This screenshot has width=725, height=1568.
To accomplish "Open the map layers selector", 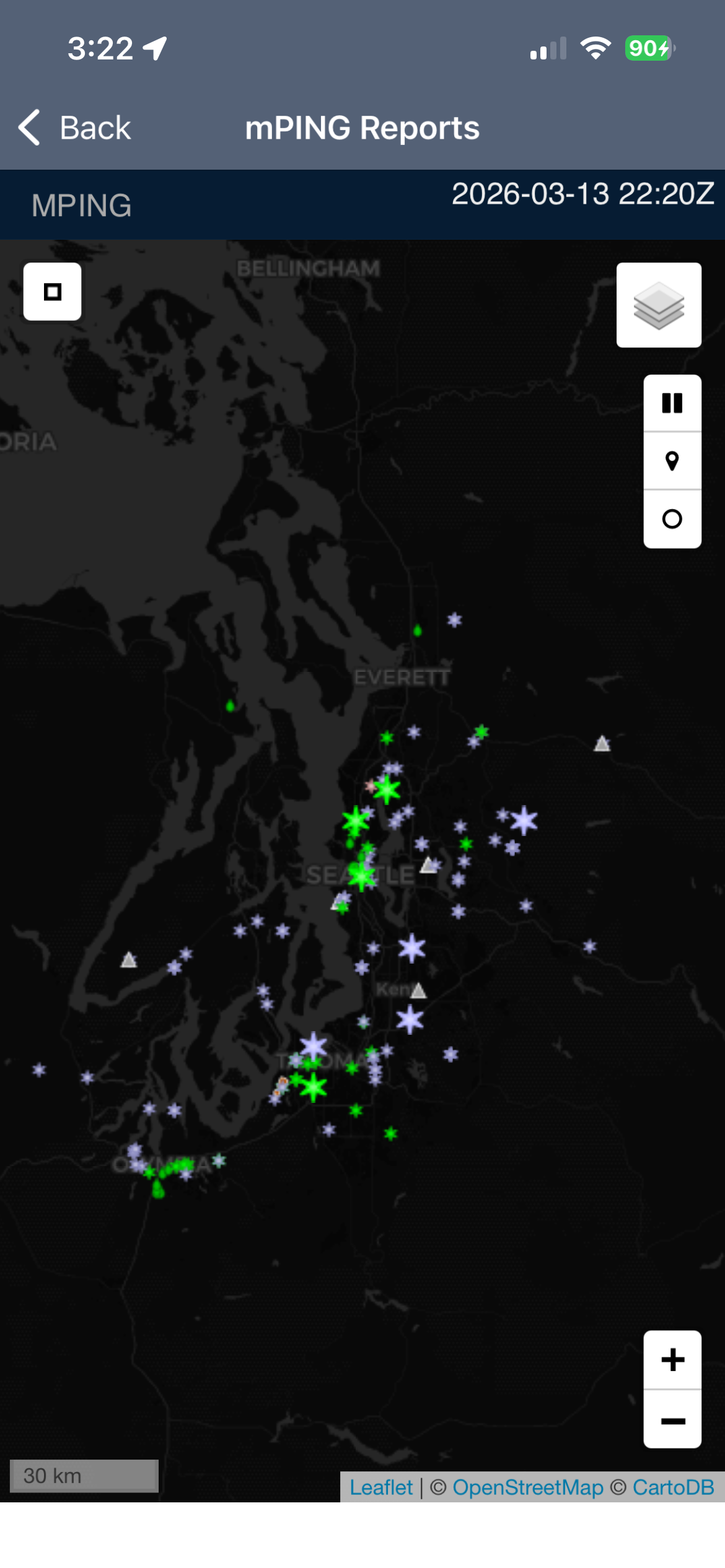I will pos(659,305).
